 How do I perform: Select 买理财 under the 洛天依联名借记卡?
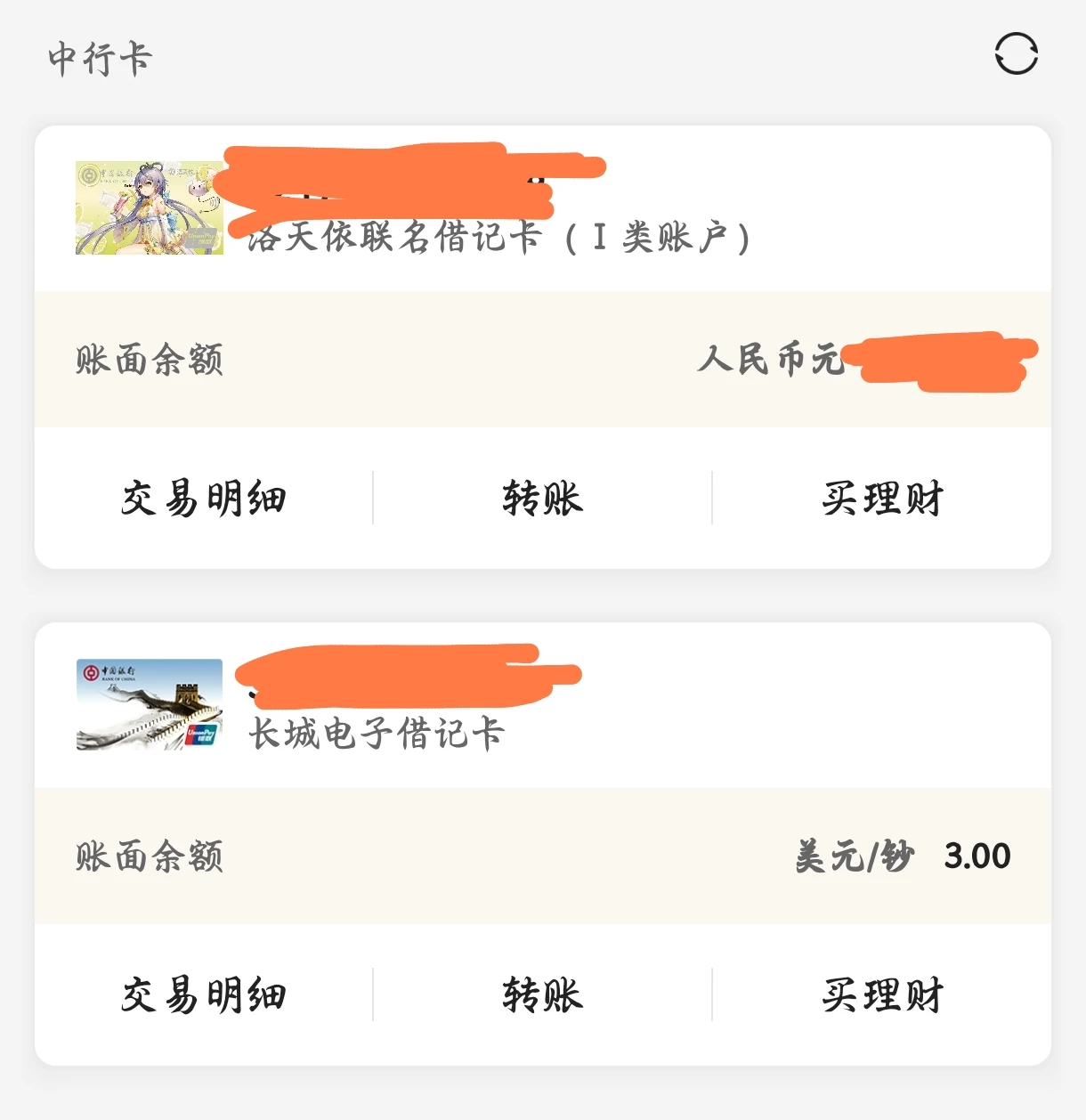click(881, 498)
